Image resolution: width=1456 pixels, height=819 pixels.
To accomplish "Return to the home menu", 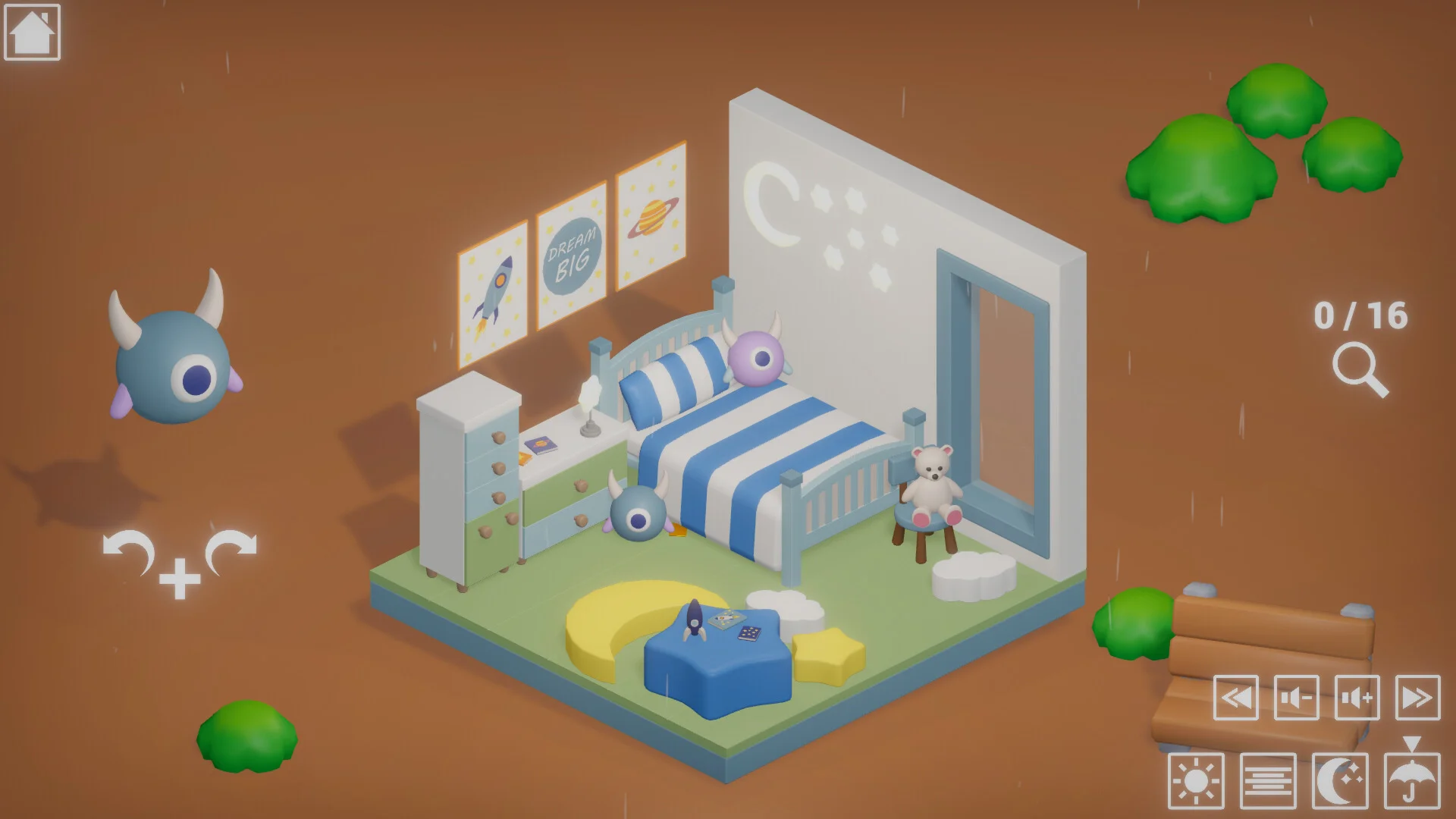I will pos(32,33).
